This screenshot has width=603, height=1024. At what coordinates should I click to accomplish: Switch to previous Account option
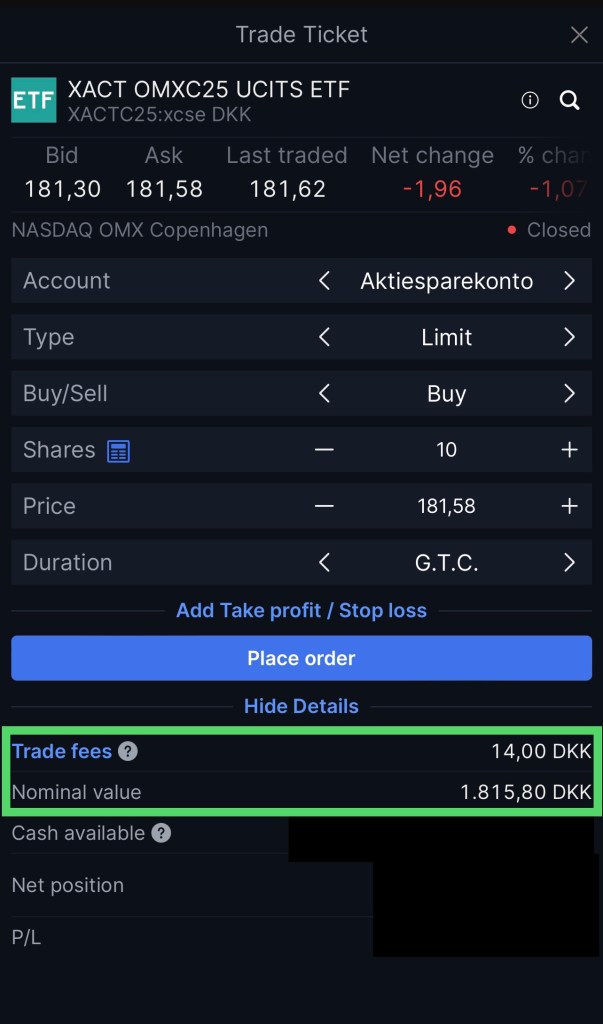coord(324,281)
